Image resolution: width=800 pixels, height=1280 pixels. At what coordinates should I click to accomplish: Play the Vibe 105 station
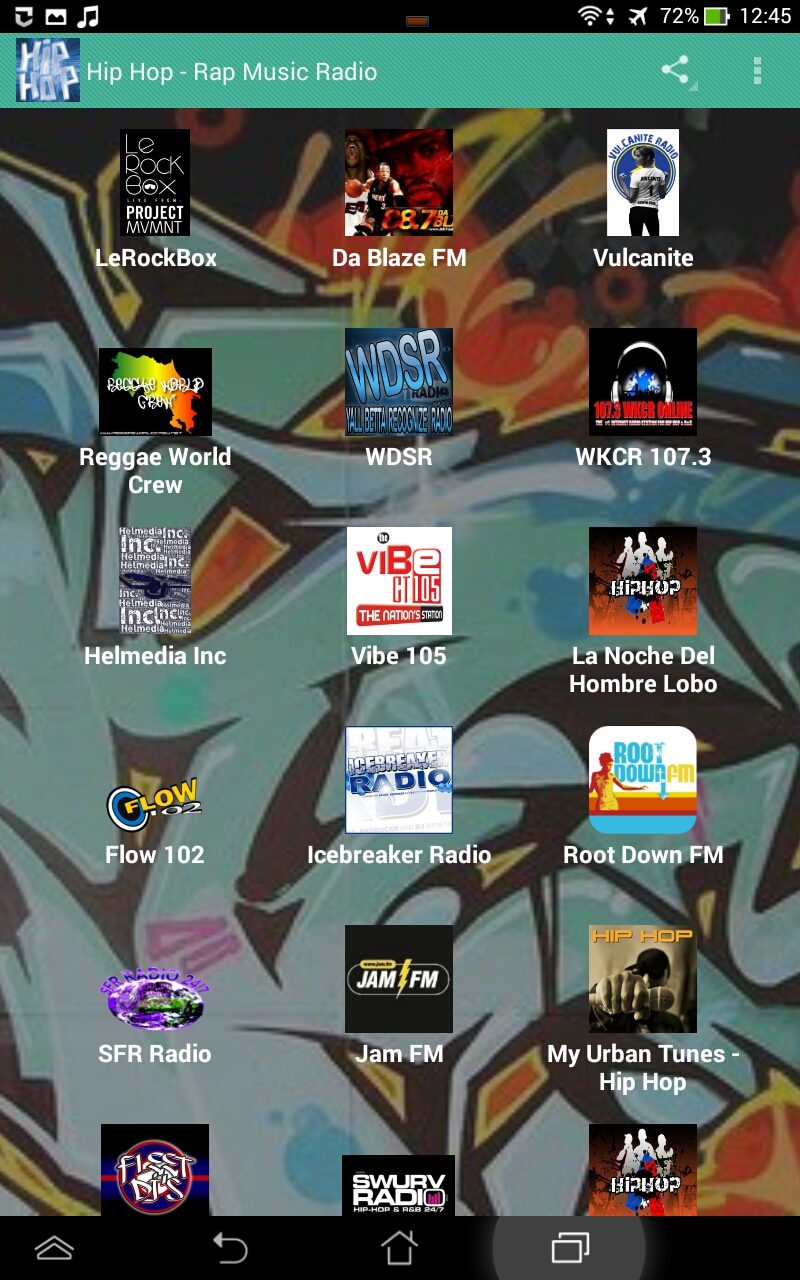pyautogui.click(x=399, y=581)
